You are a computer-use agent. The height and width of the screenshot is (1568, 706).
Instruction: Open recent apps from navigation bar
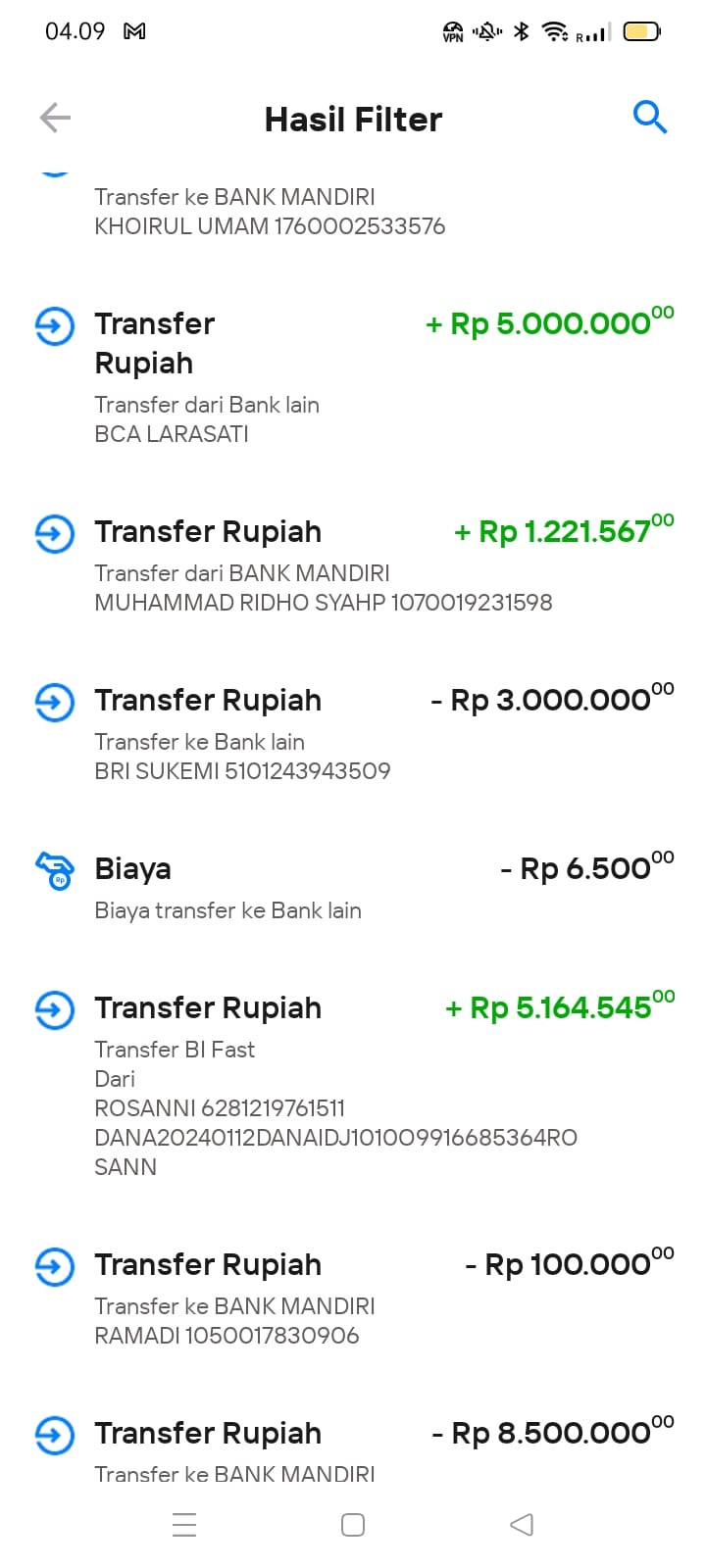pyautogui.click(x=184, y=1525)
